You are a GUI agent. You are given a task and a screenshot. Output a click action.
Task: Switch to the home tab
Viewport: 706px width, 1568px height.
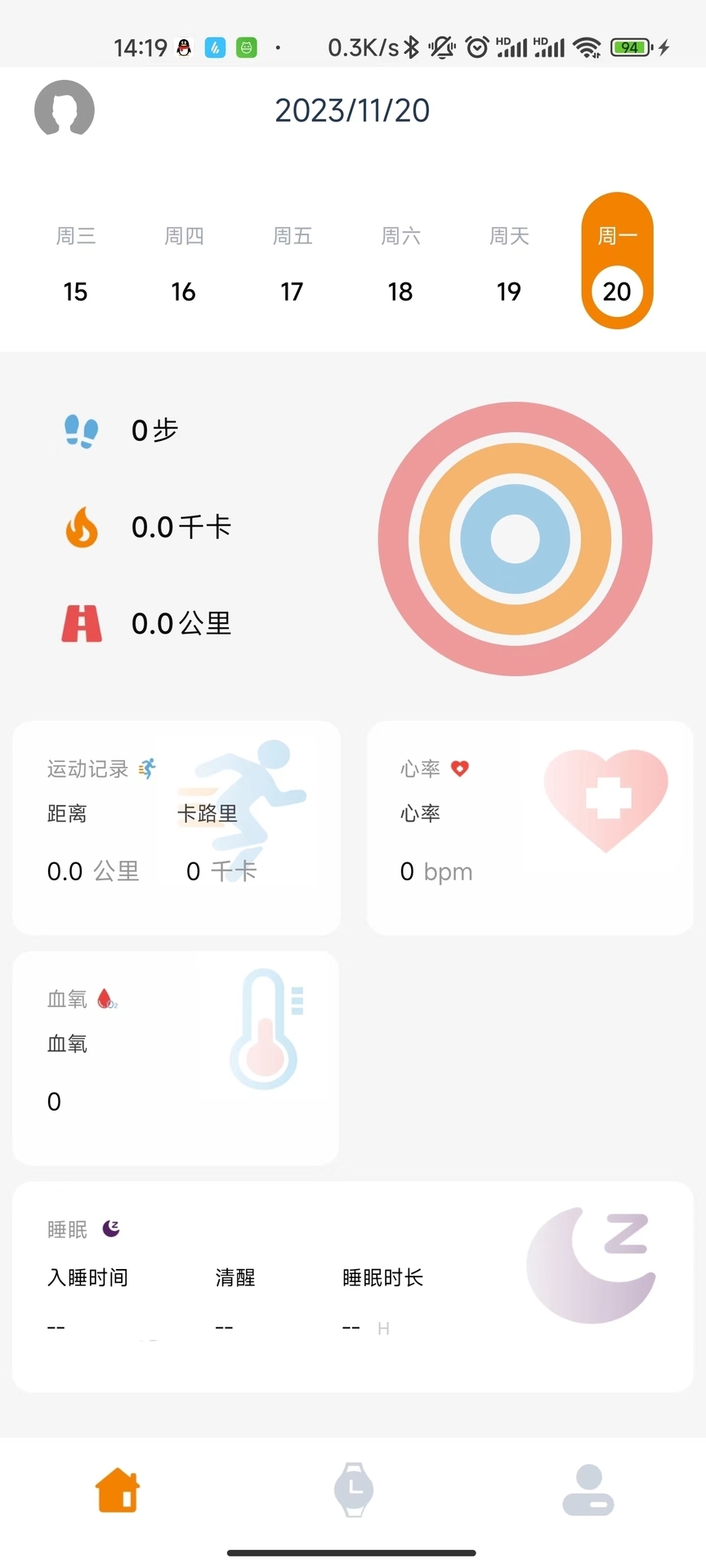pos(118,1490)
